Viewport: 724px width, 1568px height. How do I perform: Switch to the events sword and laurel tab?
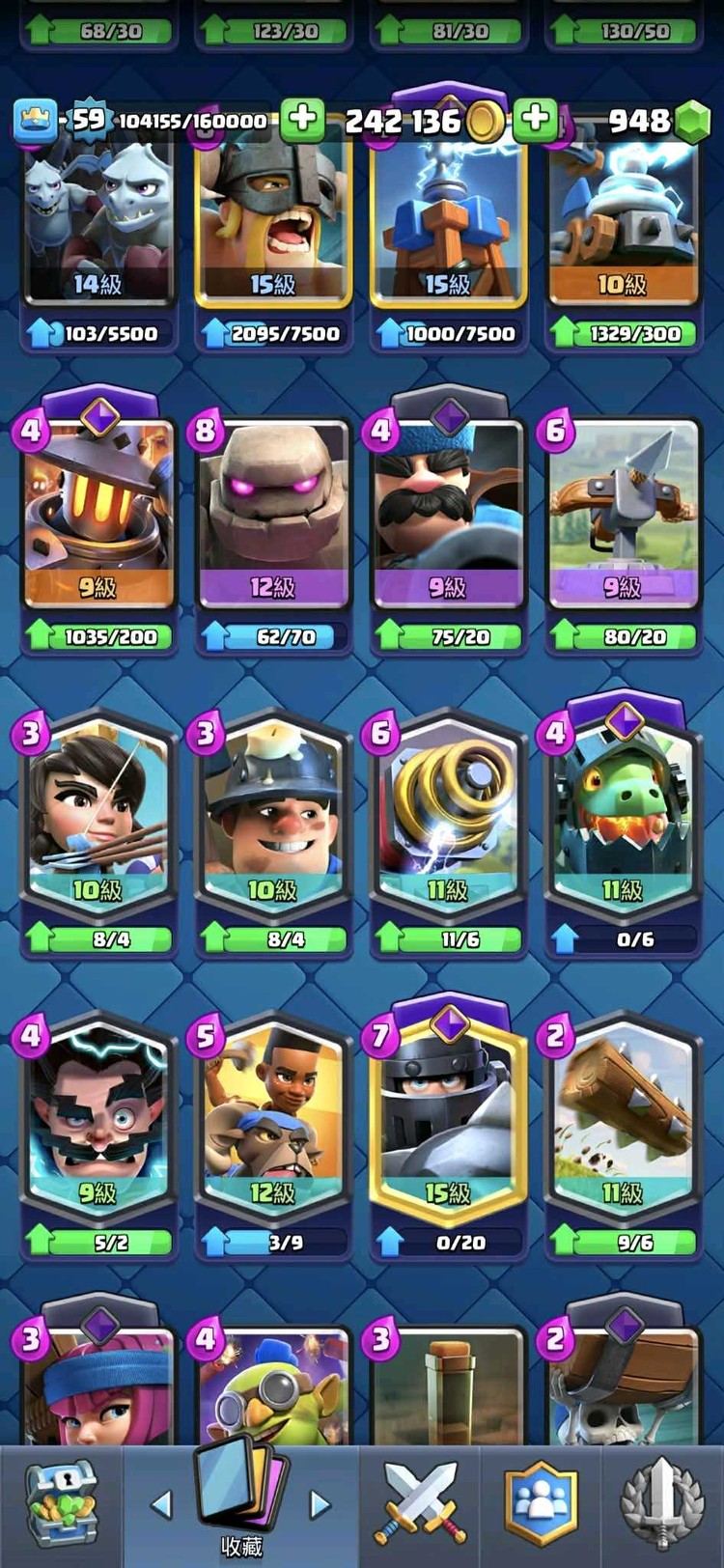pyautogui.click(x=662, y=1504)
